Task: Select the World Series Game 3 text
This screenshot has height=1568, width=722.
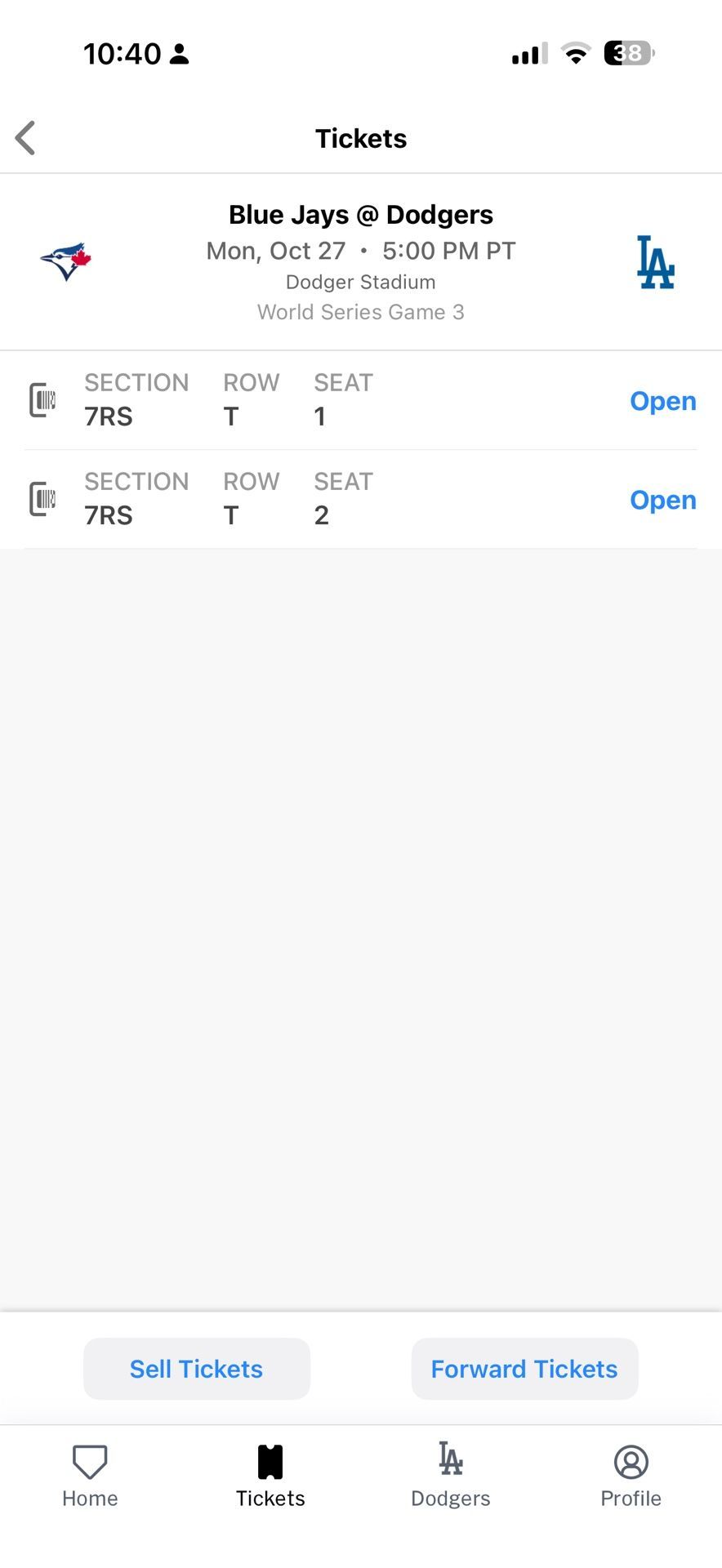Action: 360,312
